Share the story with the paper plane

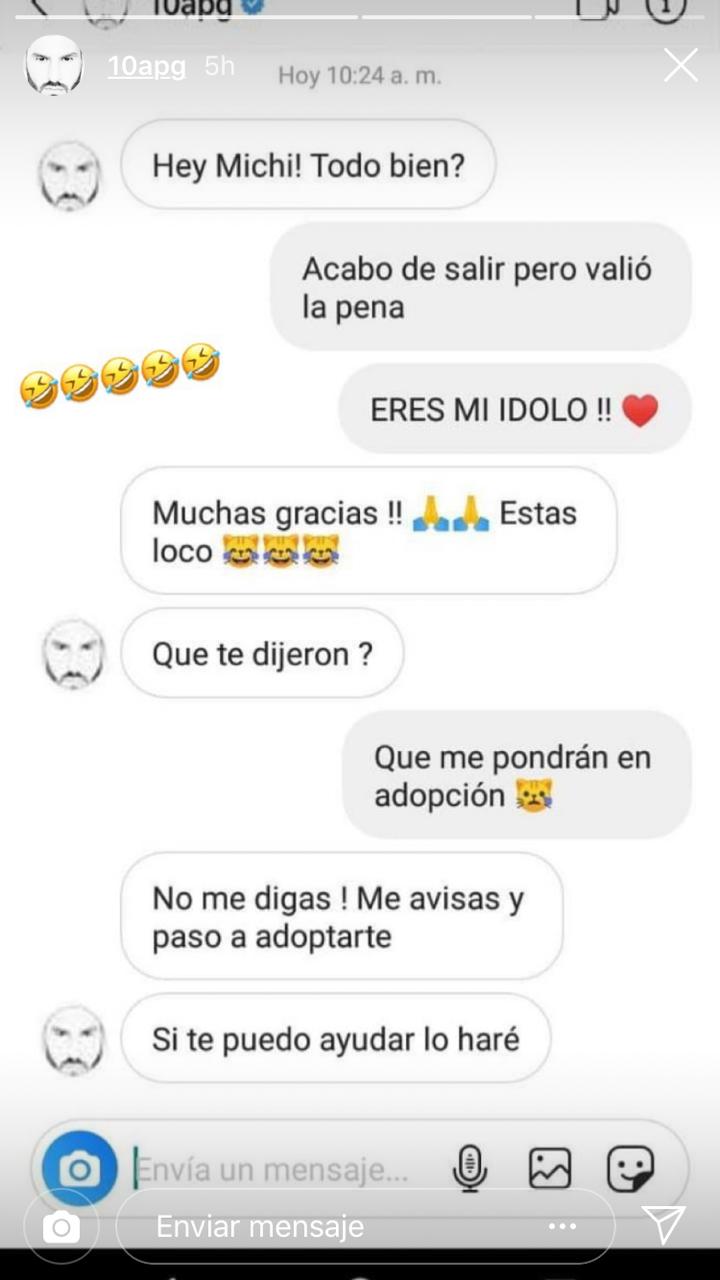[663, 1224]
